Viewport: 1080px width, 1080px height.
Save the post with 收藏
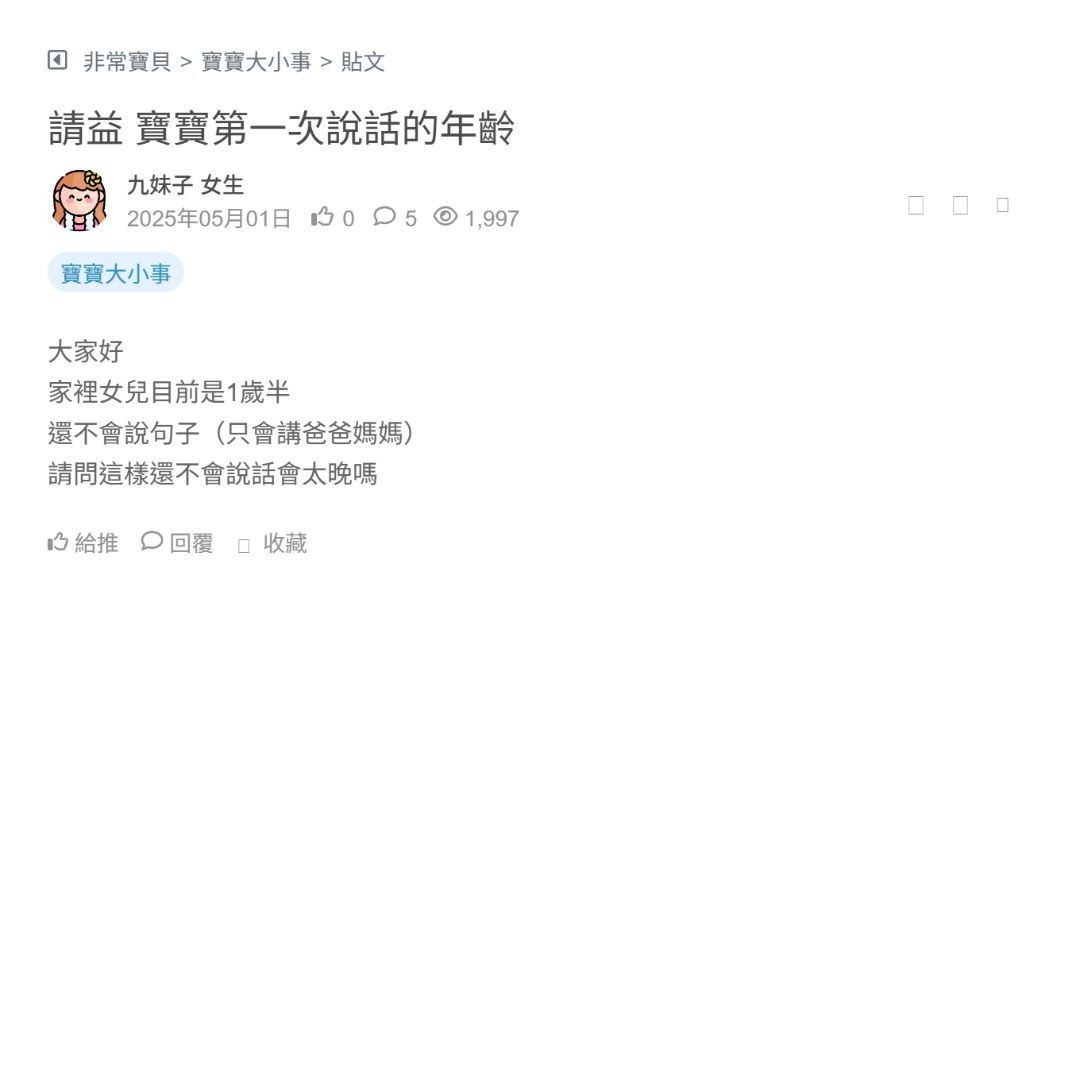click(273, 543)
